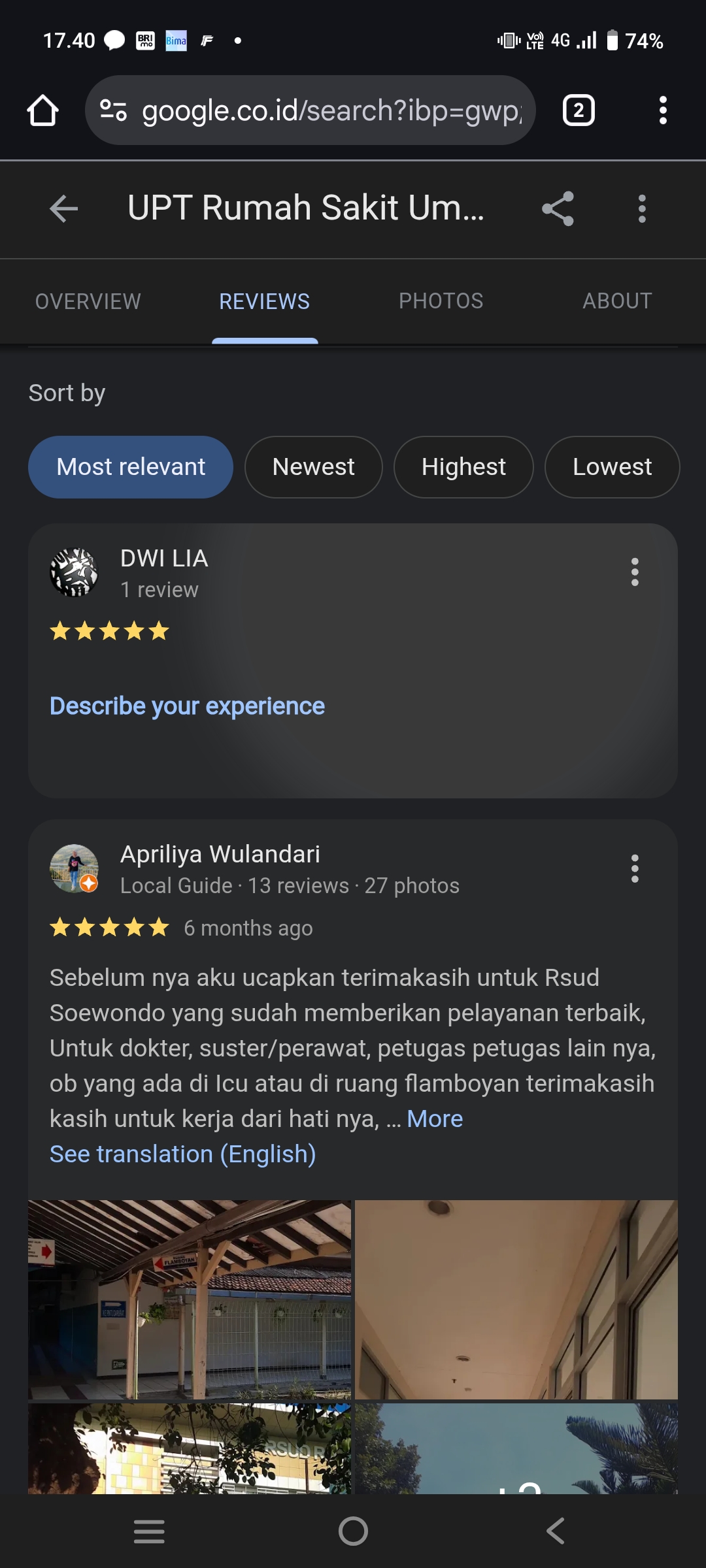The image size is (706, 1568).
Task: Open options on DWI LIA's review
Action: 634,572
